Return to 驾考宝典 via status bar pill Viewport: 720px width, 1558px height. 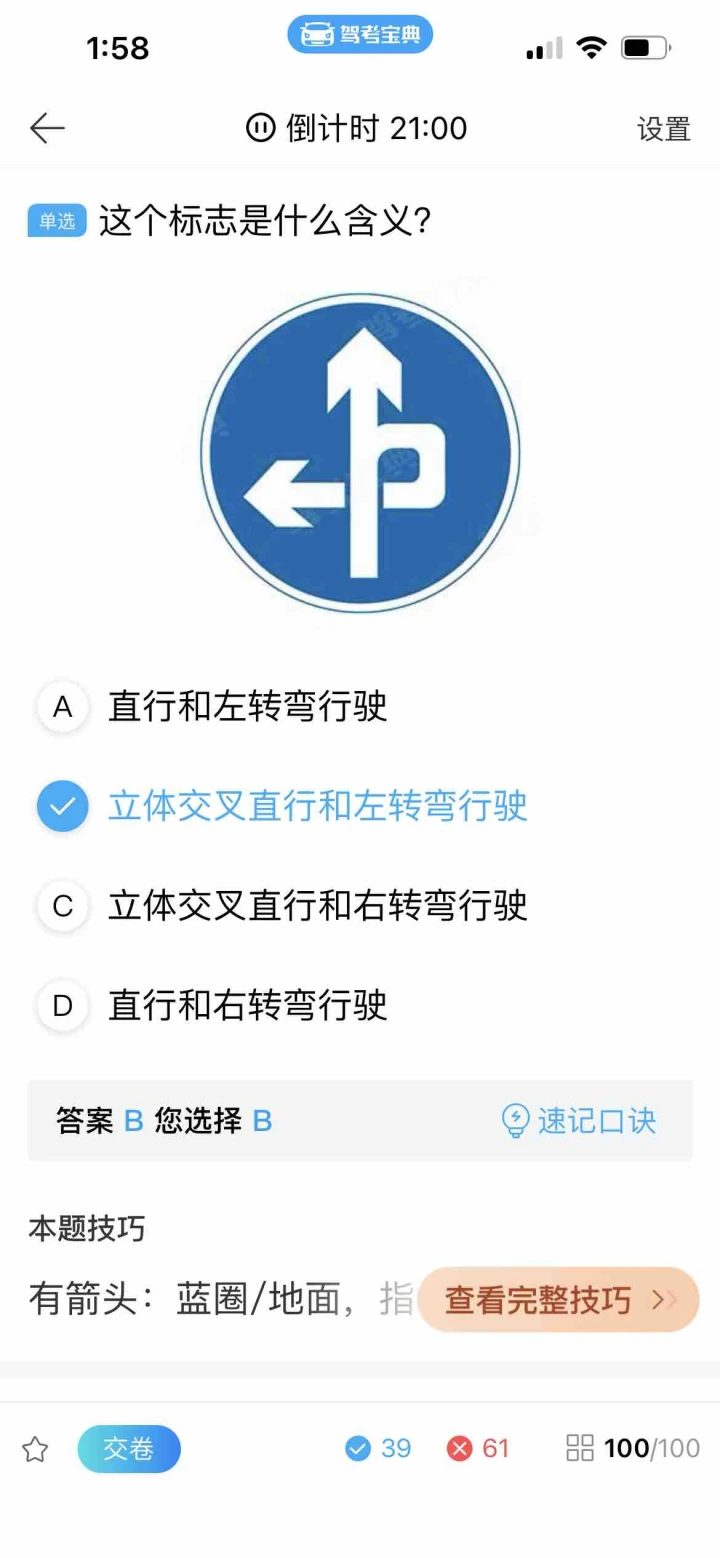[x=360, y=36]
